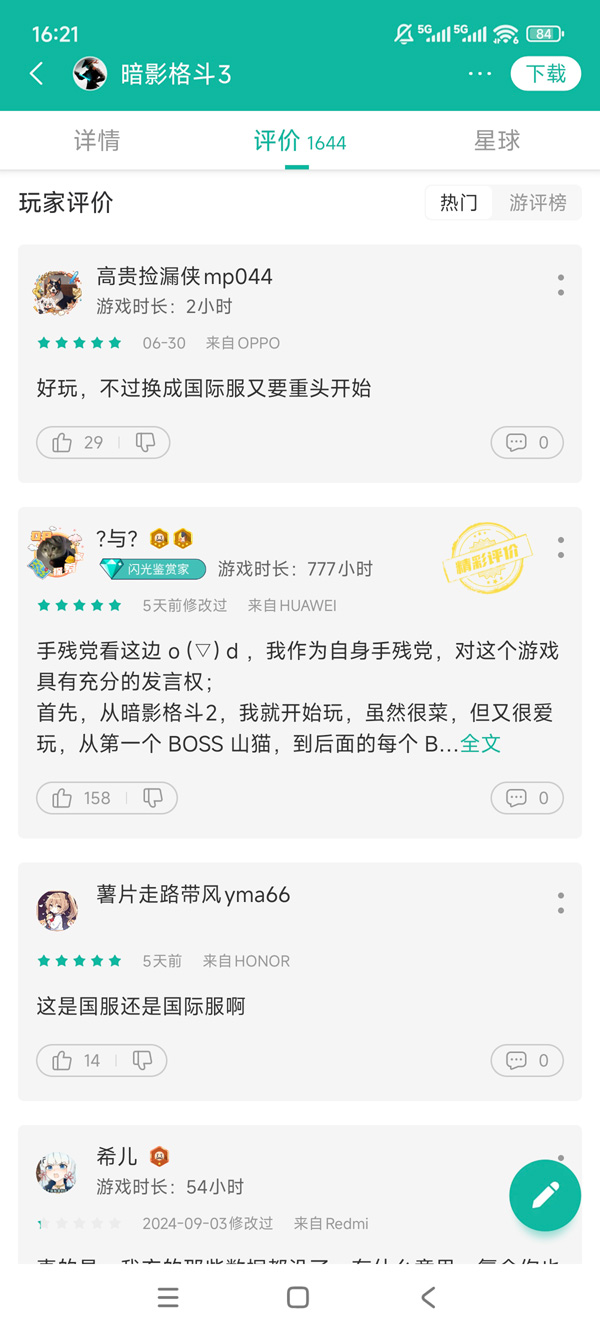Tap the system home button
Image resolution: width=600 pixels, height=1335 pixels.
pos(298,1297)
